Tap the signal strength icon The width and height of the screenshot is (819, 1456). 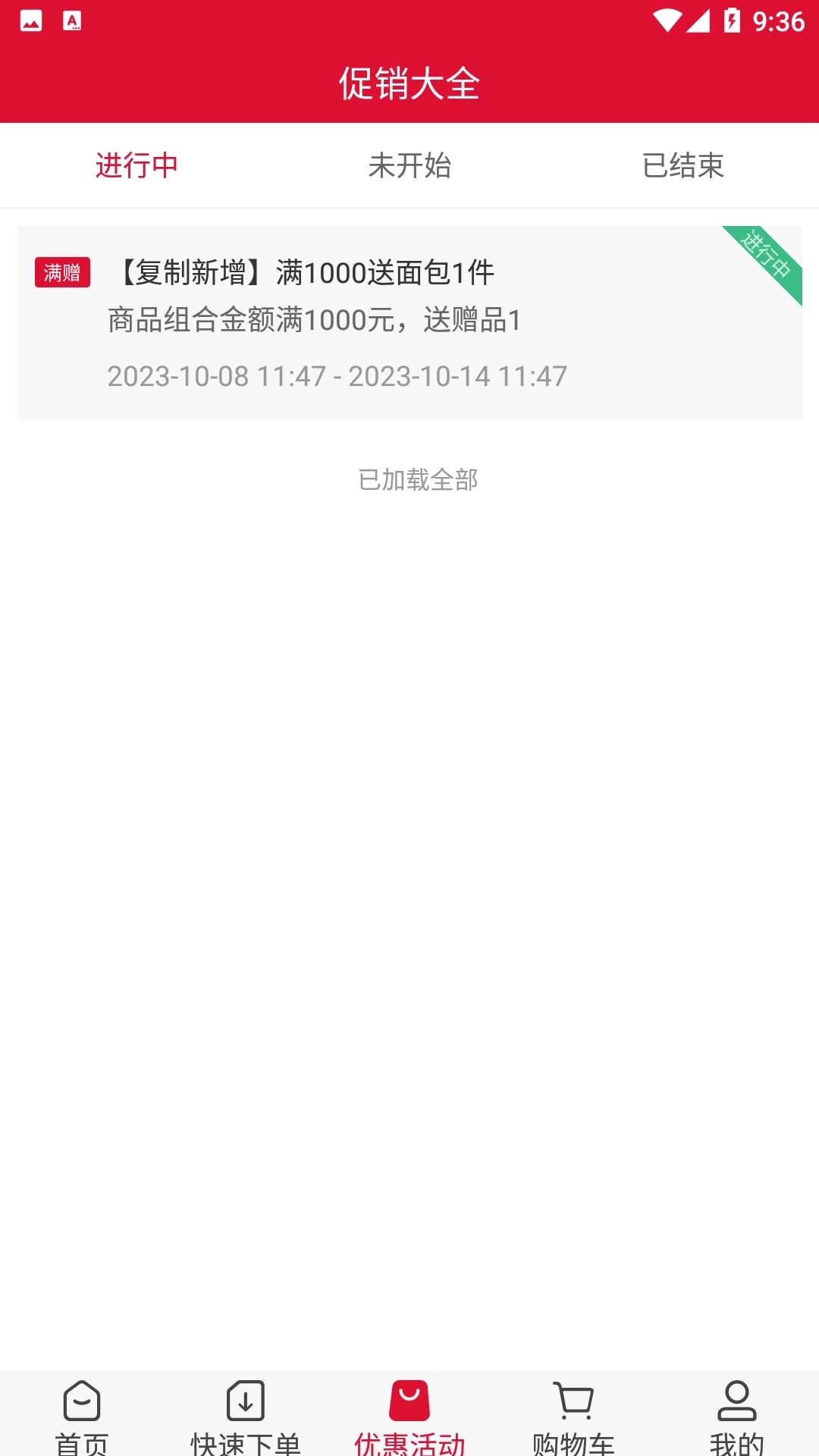click(x=697, y=19)
